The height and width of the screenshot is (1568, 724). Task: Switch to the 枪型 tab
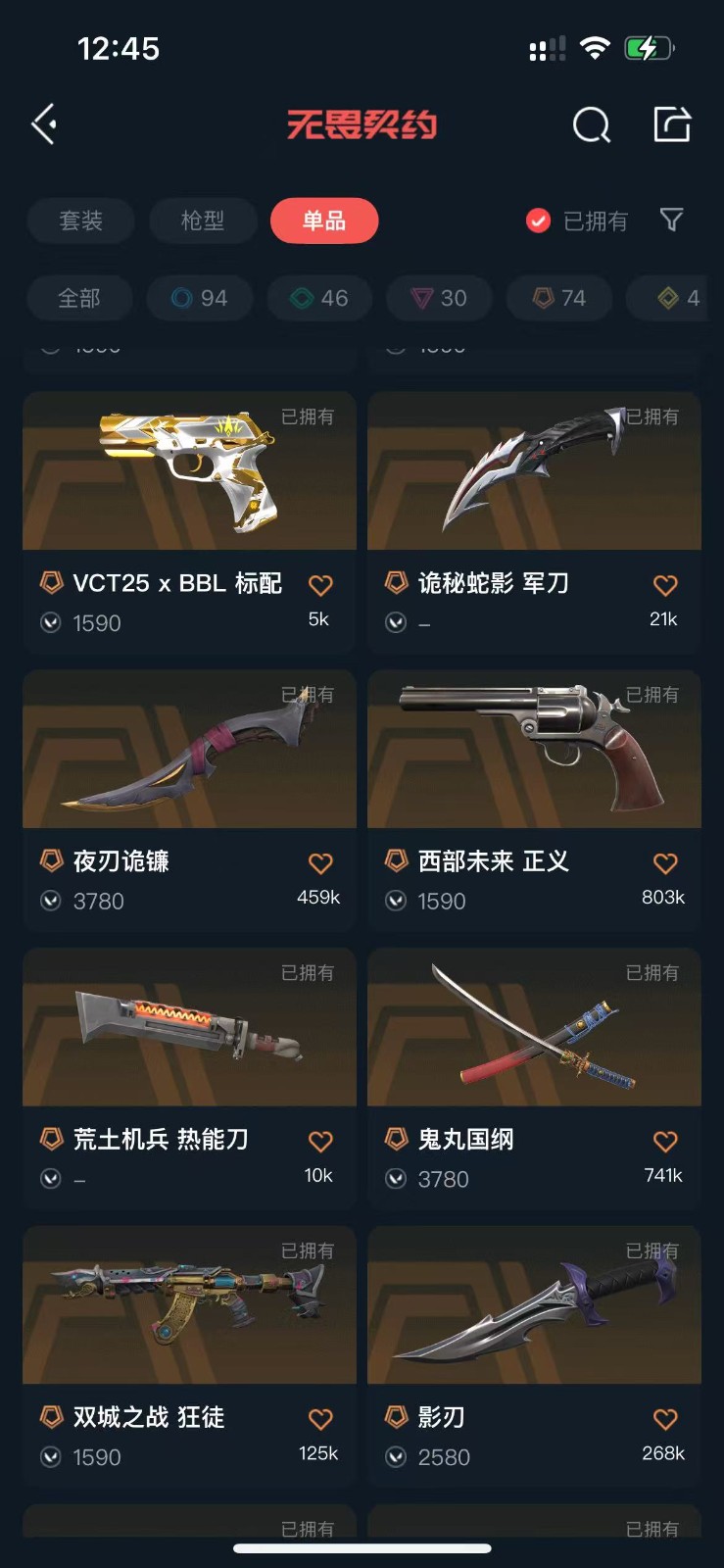[203, 220]
